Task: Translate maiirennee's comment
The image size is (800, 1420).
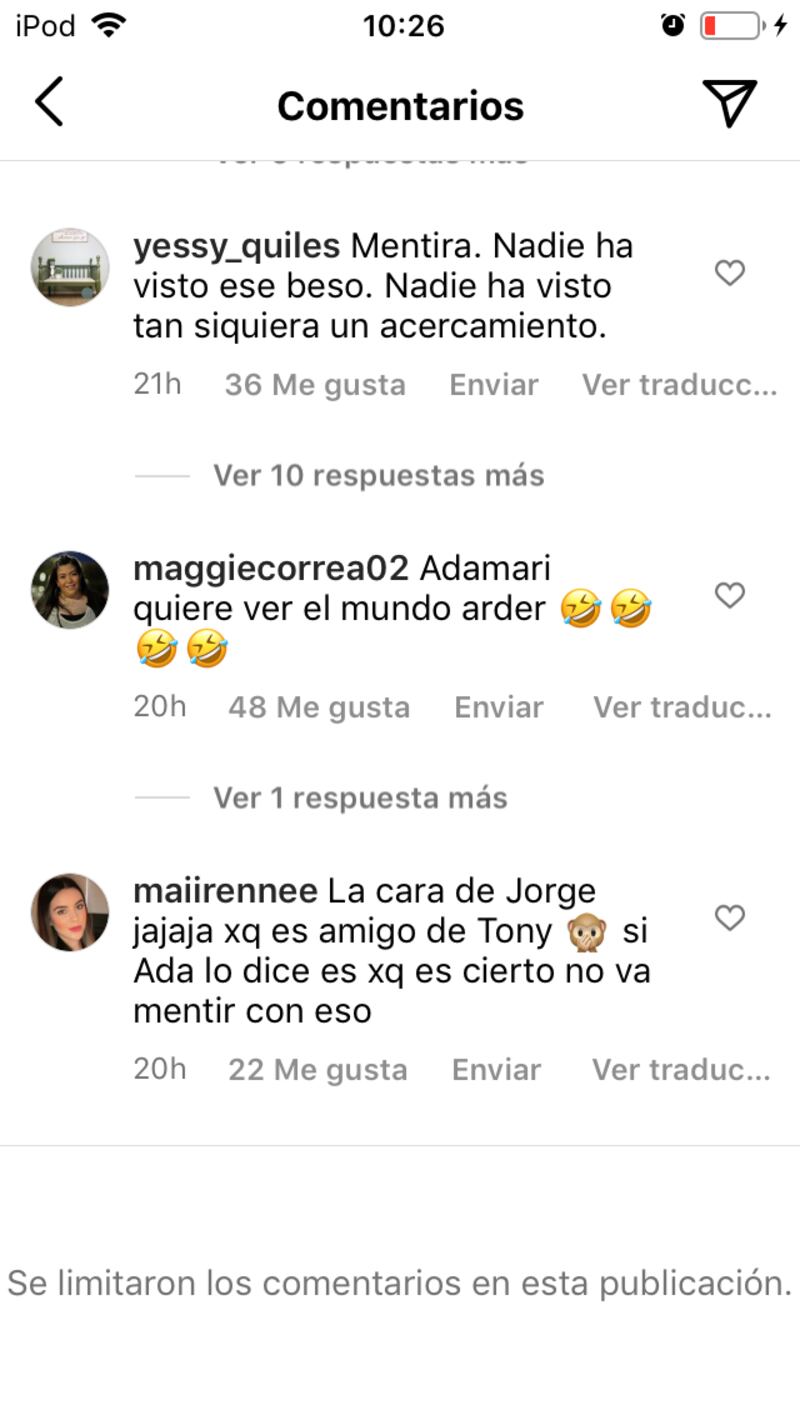Action: pyautogui.click(x=681, y=1070)
